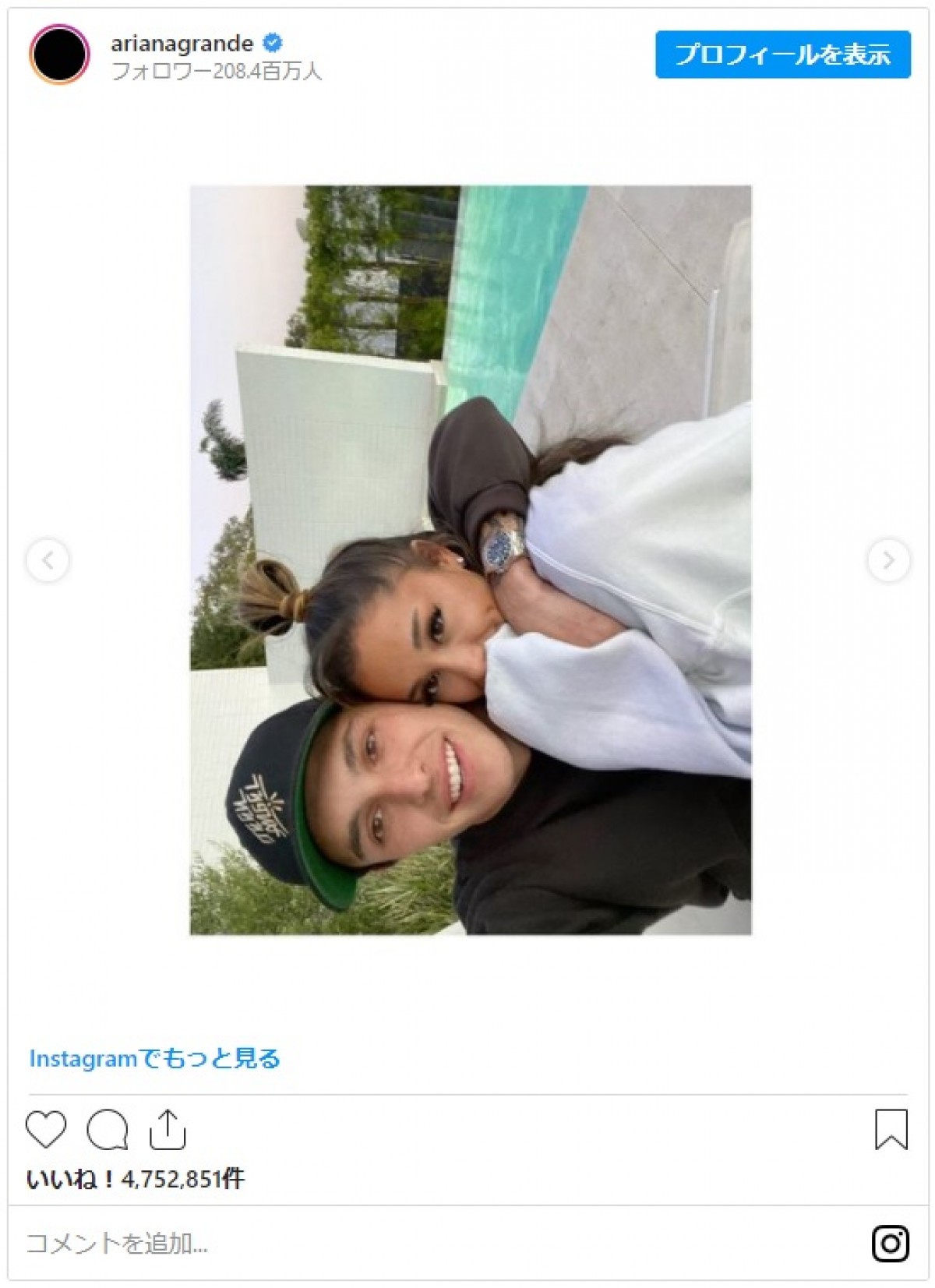The width and height of the screenshot is (935, 1288).
Task: Open arianagrande's profile avatar
Action: click(x=59, y=55)
